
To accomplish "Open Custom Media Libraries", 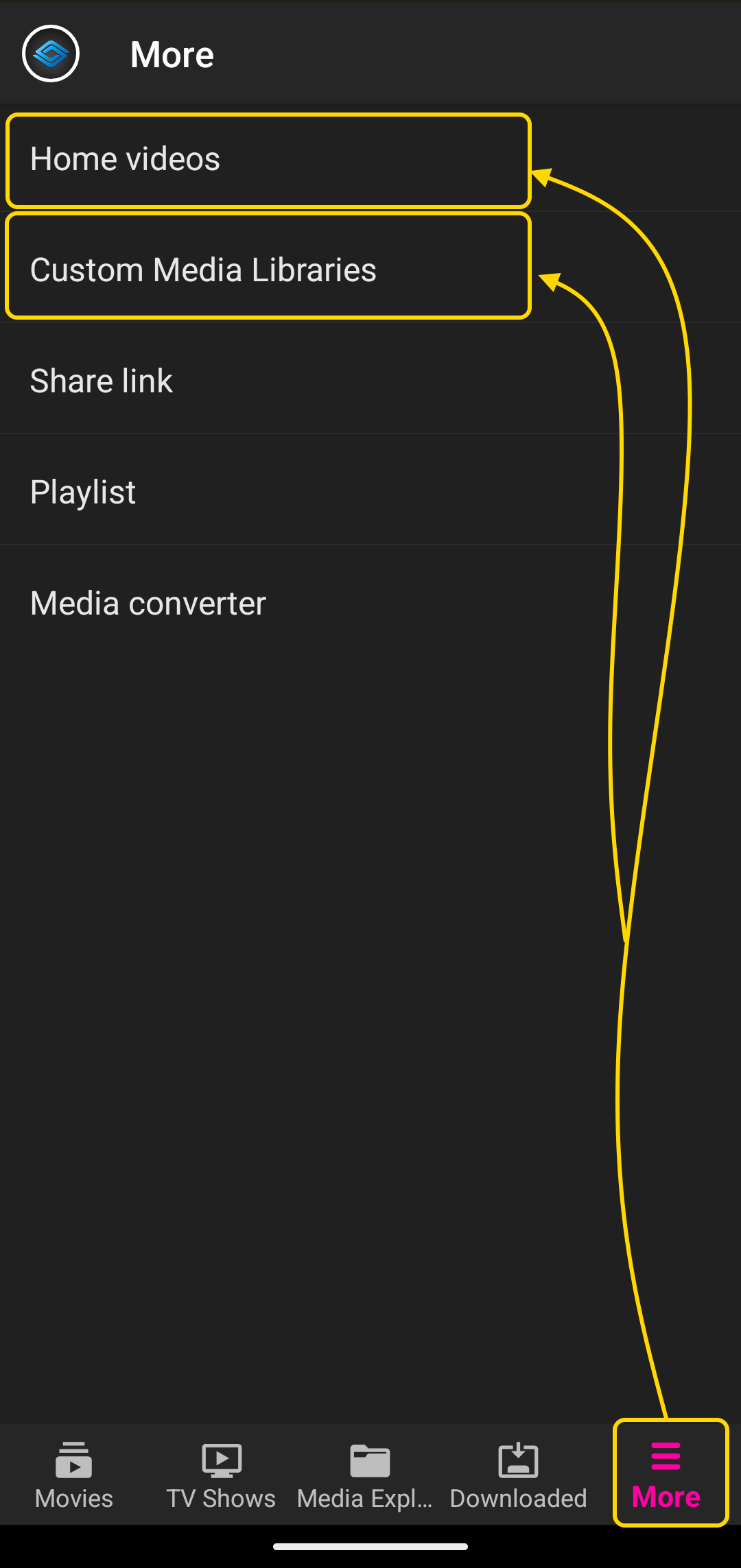I will [x=370, y=269].
